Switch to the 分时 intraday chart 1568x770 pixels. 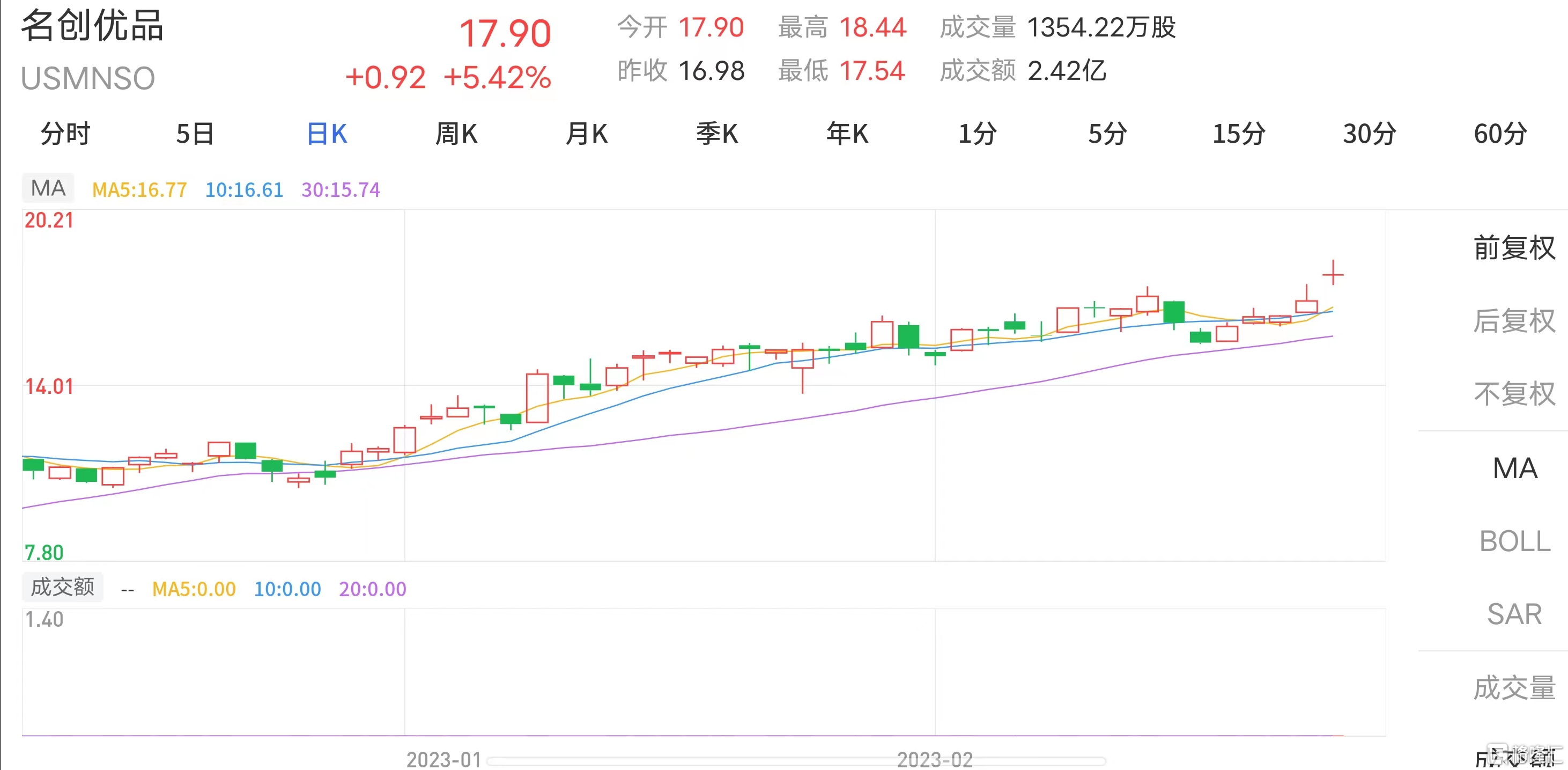tap(65, 134)
